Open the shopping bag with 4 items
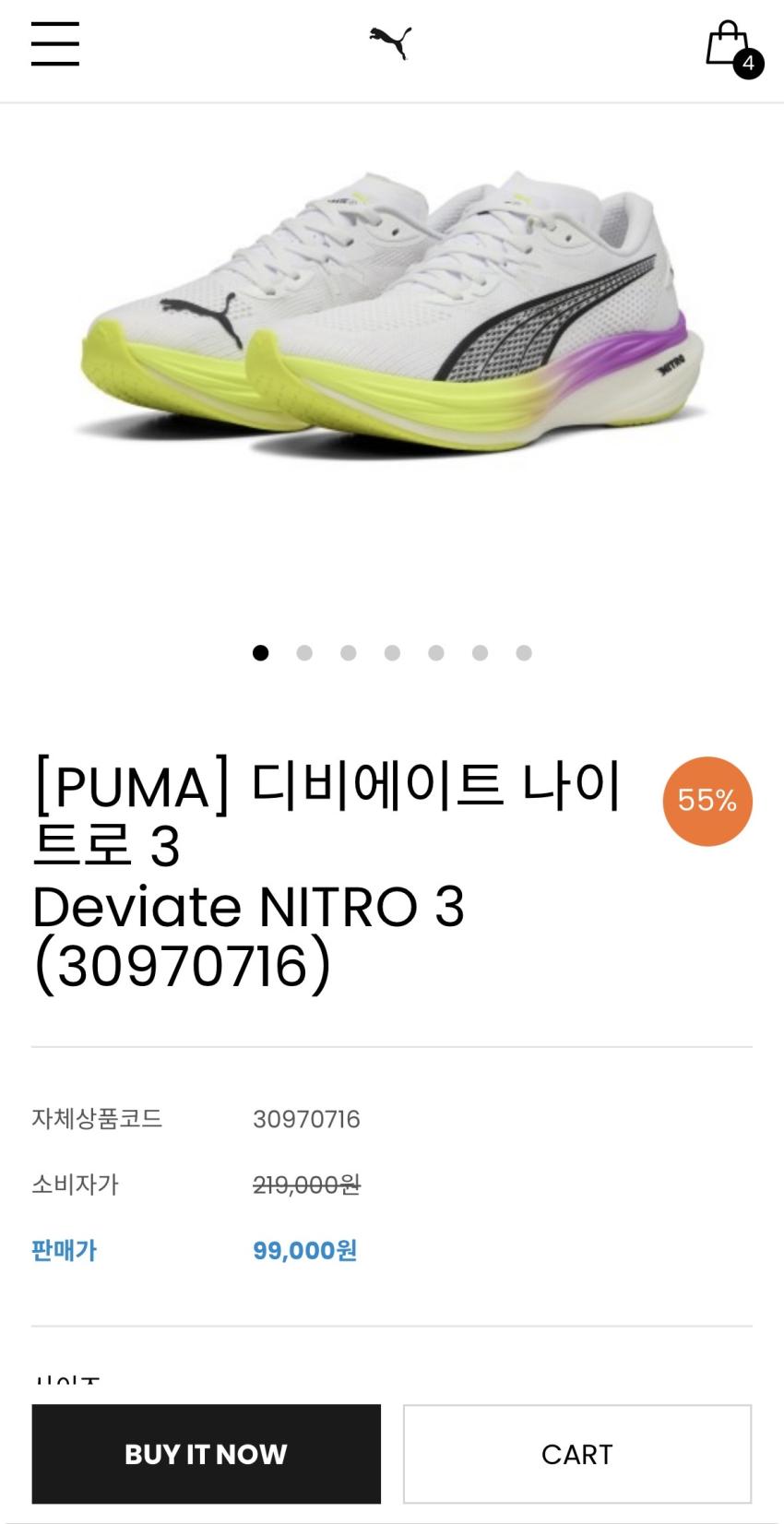 click(x=731, y=46)
